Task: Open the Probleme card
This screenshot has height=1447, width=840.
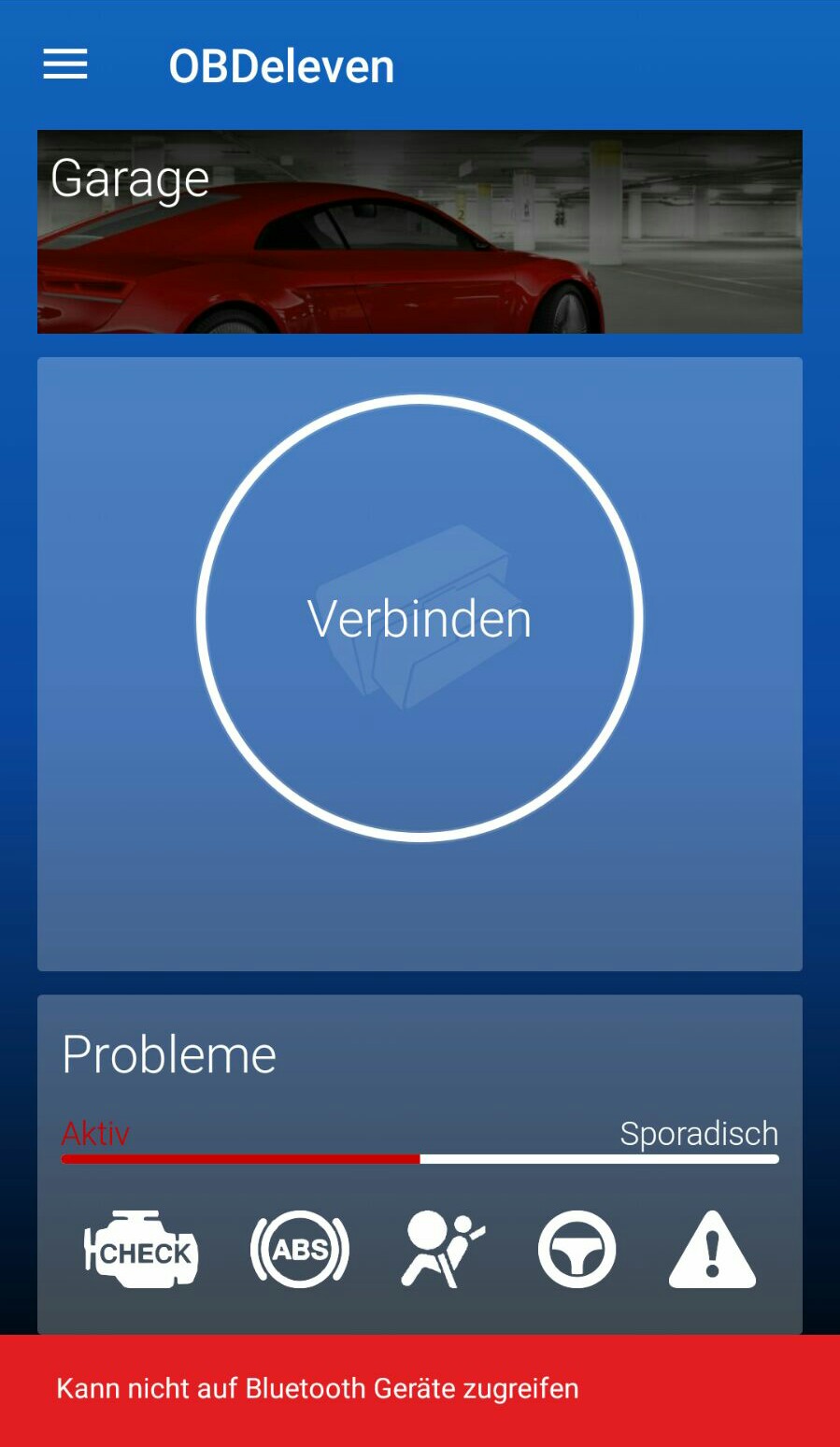Action: (420, 1164)
